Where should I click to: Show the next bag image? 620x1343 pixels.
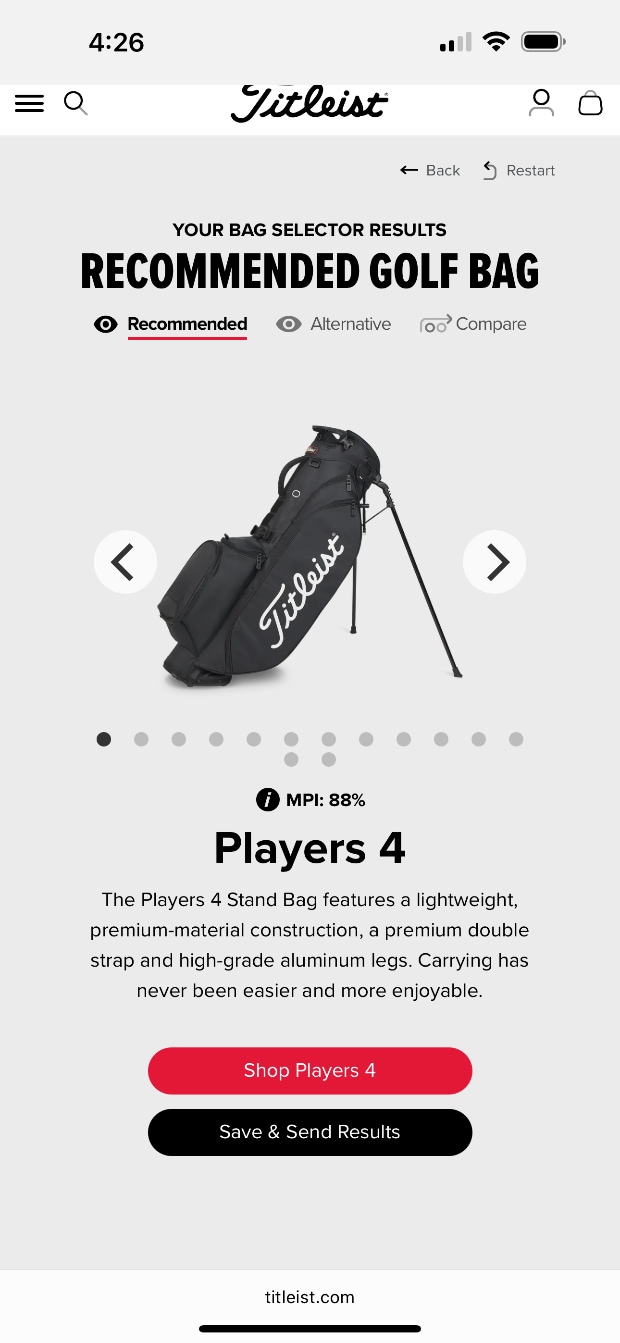tap(495, 562)
